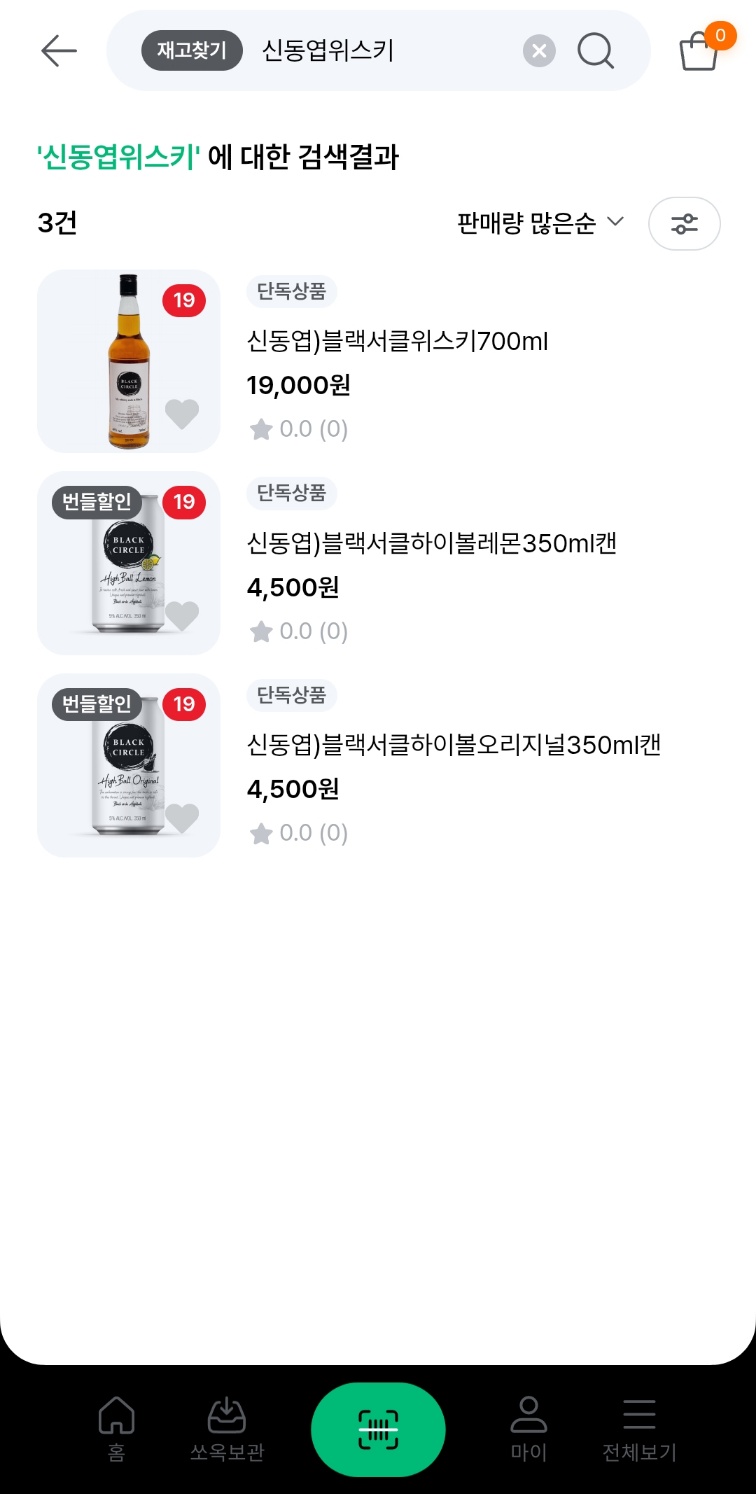756x1494 pixels.
Task: Tap the magnifier search icon
Action: tap(596, 51)
